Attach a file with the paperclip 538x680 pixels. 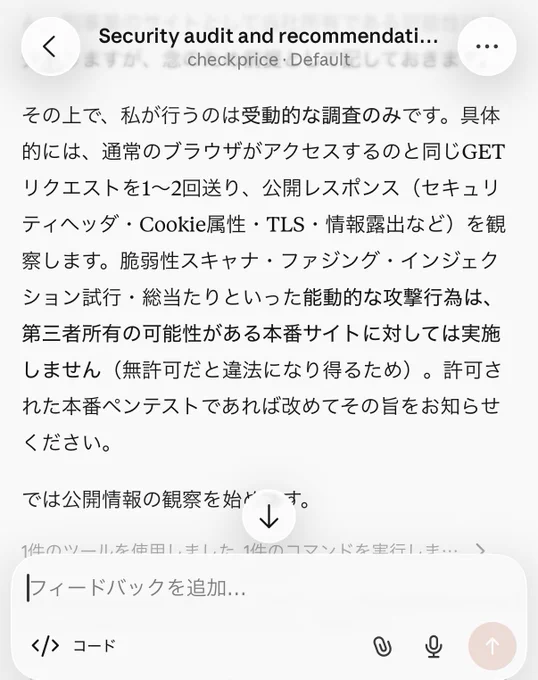point(382,646)
